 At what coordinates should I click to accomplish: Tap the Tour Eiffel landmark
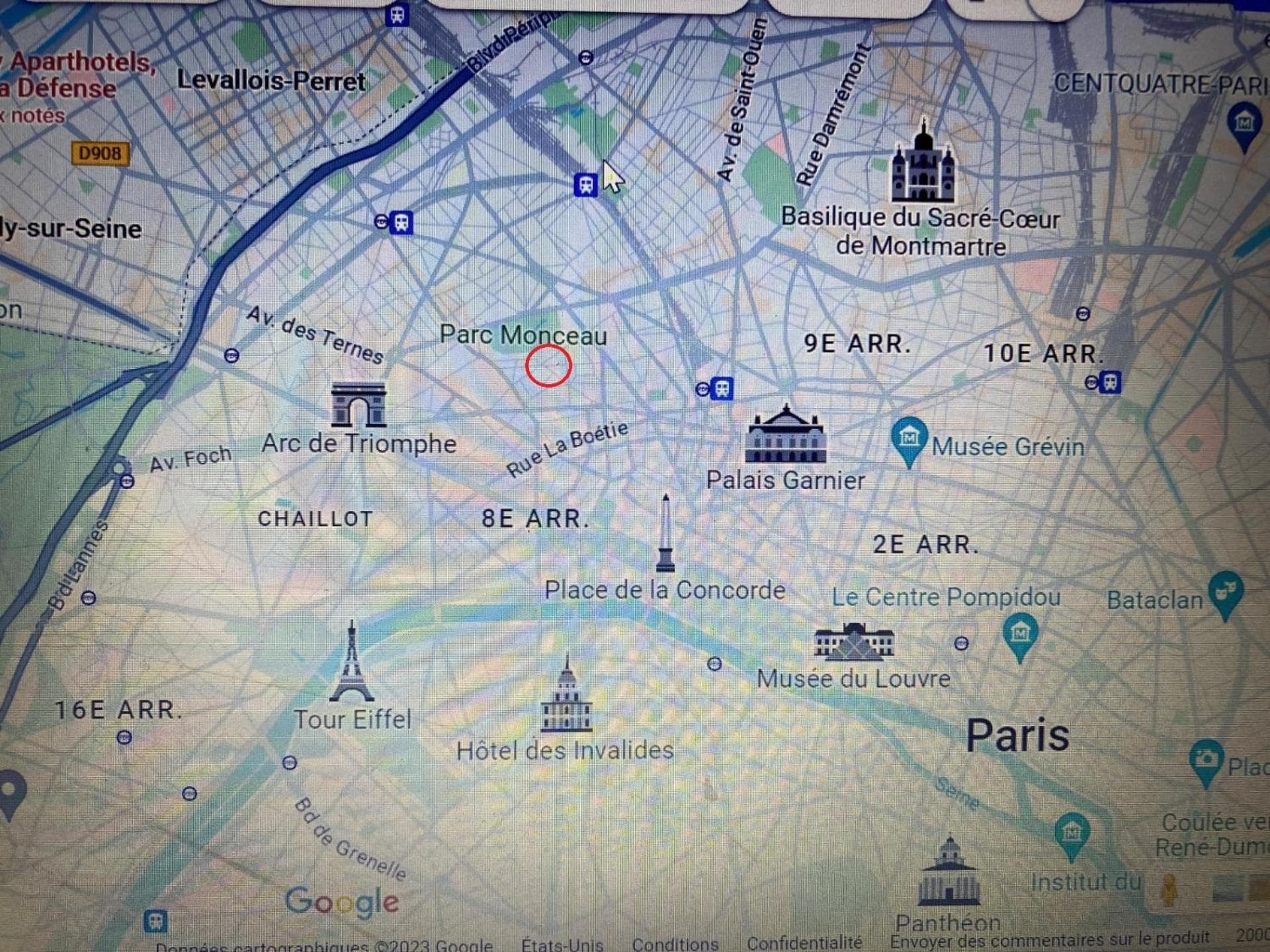(352, 663)
